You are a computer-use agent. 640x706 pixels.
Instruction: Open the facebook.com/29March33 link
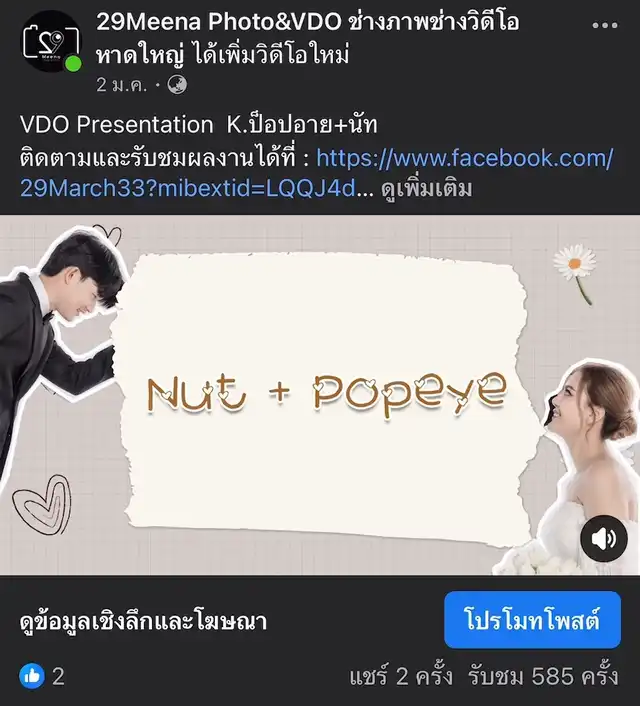[x=316, y=173]
